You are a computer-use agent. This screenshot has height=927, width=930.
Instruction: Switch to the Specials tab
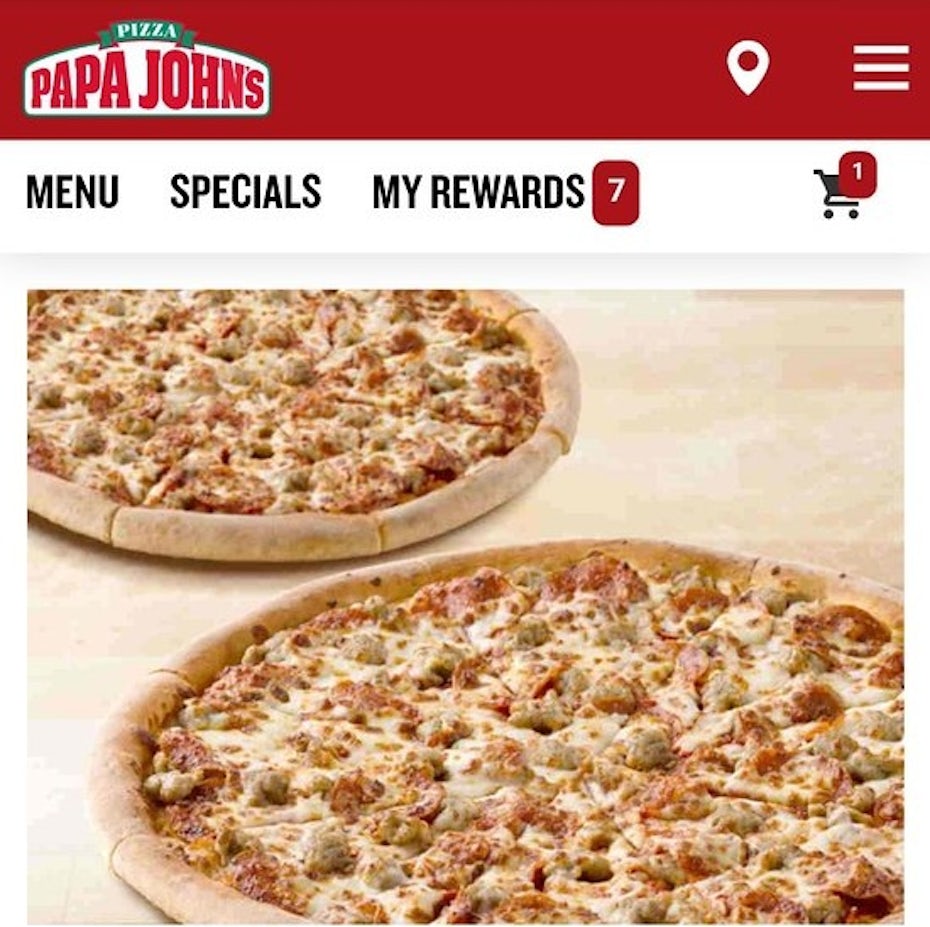(x=245, y=192)
